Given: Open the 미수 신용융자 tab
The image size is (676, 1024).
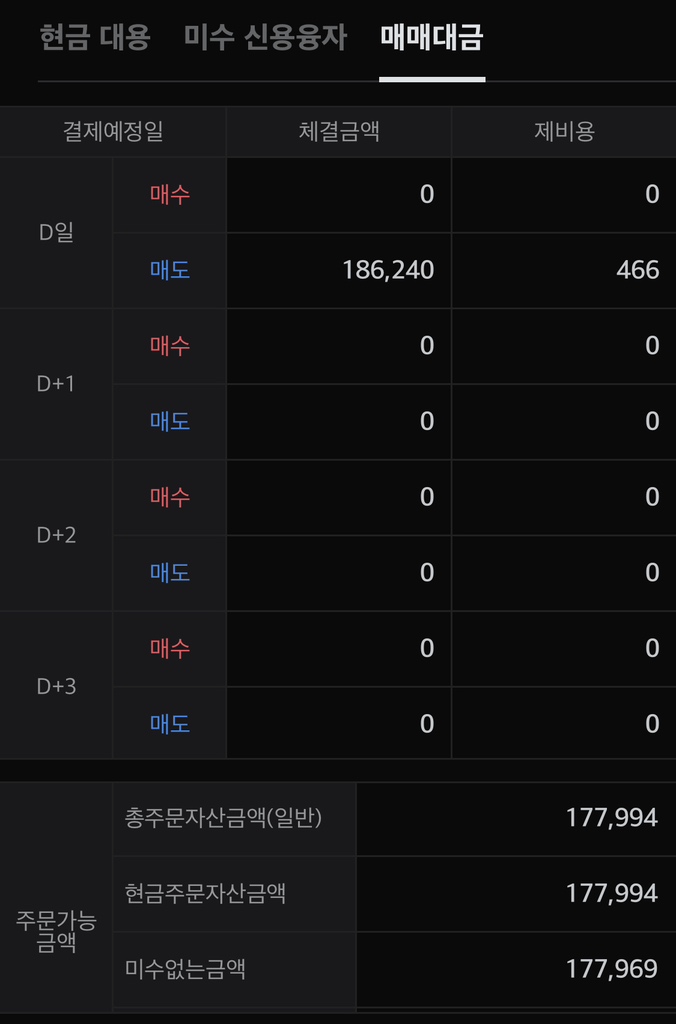Looking at the screenshot, I should coord(265,38).
